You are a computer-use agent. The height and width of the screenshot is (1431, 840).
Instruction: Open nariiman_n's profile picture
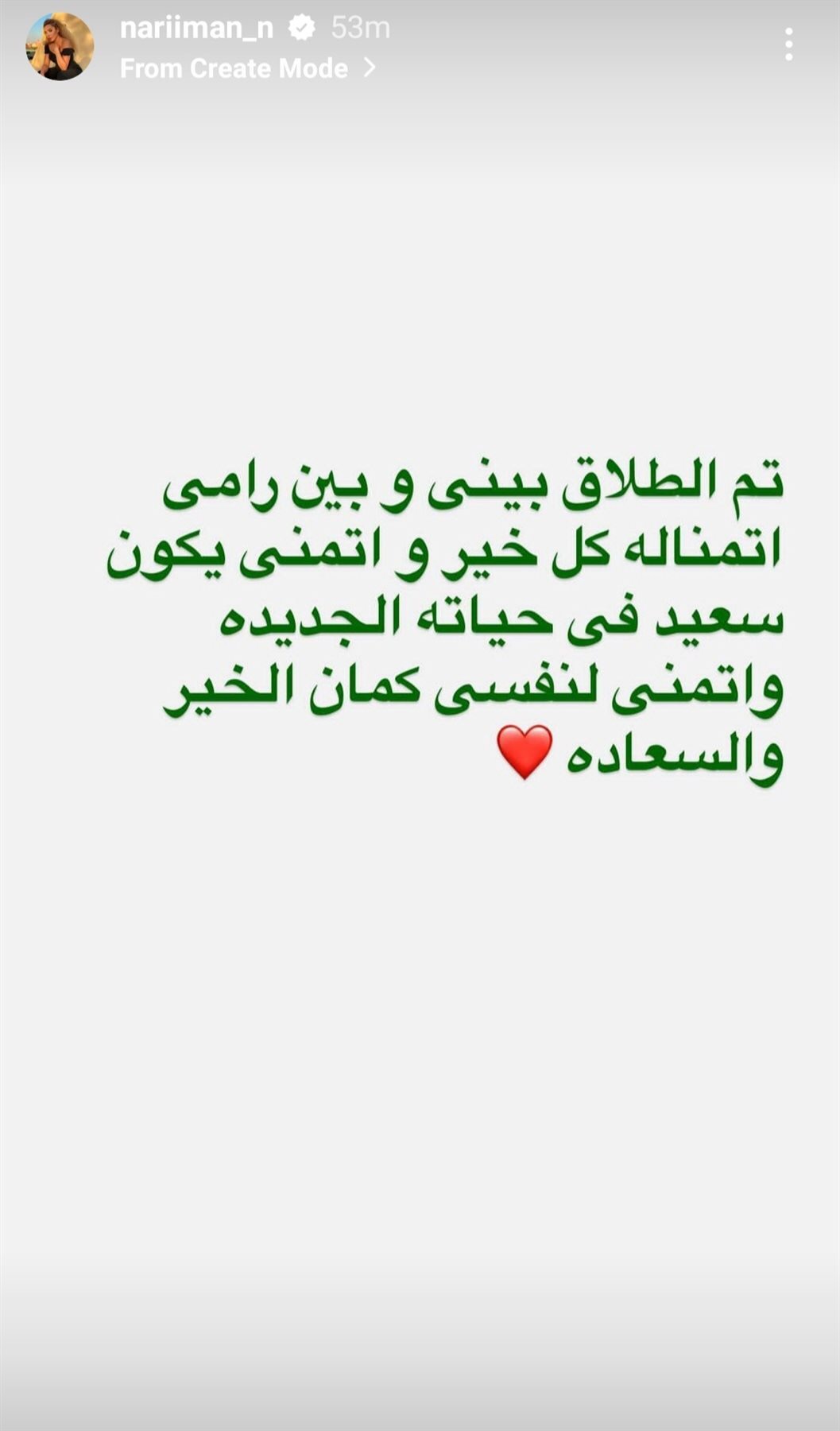pos(60,47)
